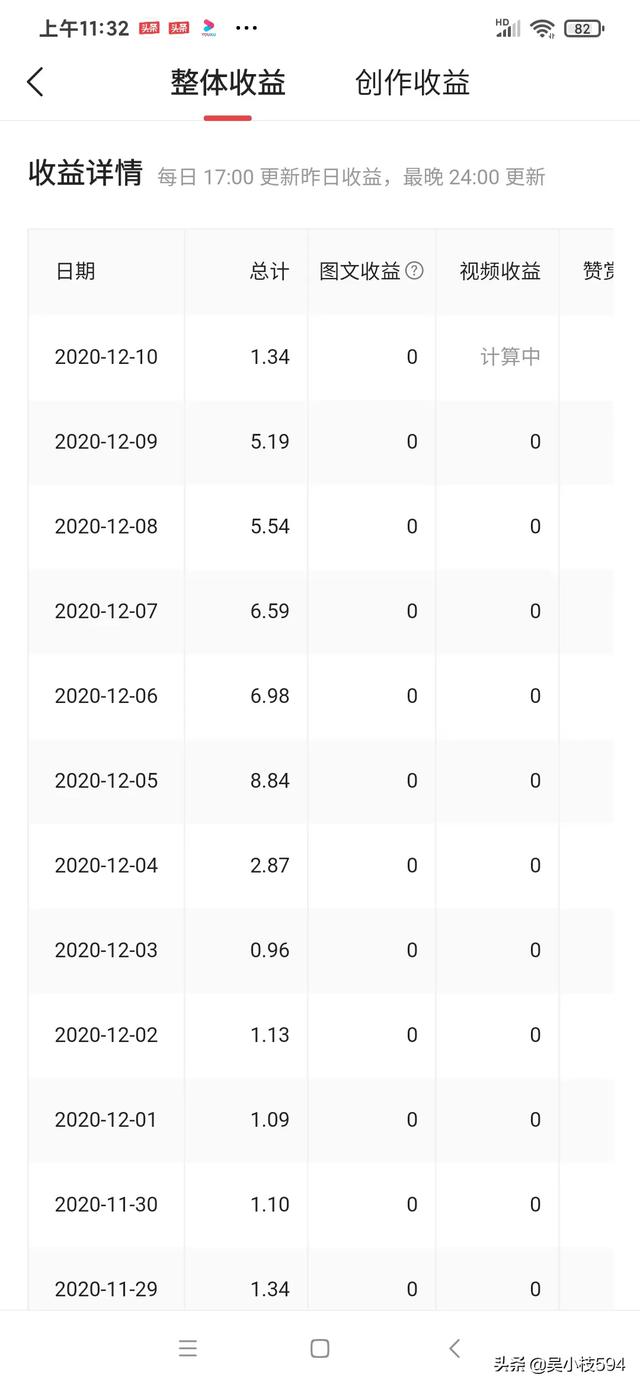Tap the system home button

[320, 1348]
